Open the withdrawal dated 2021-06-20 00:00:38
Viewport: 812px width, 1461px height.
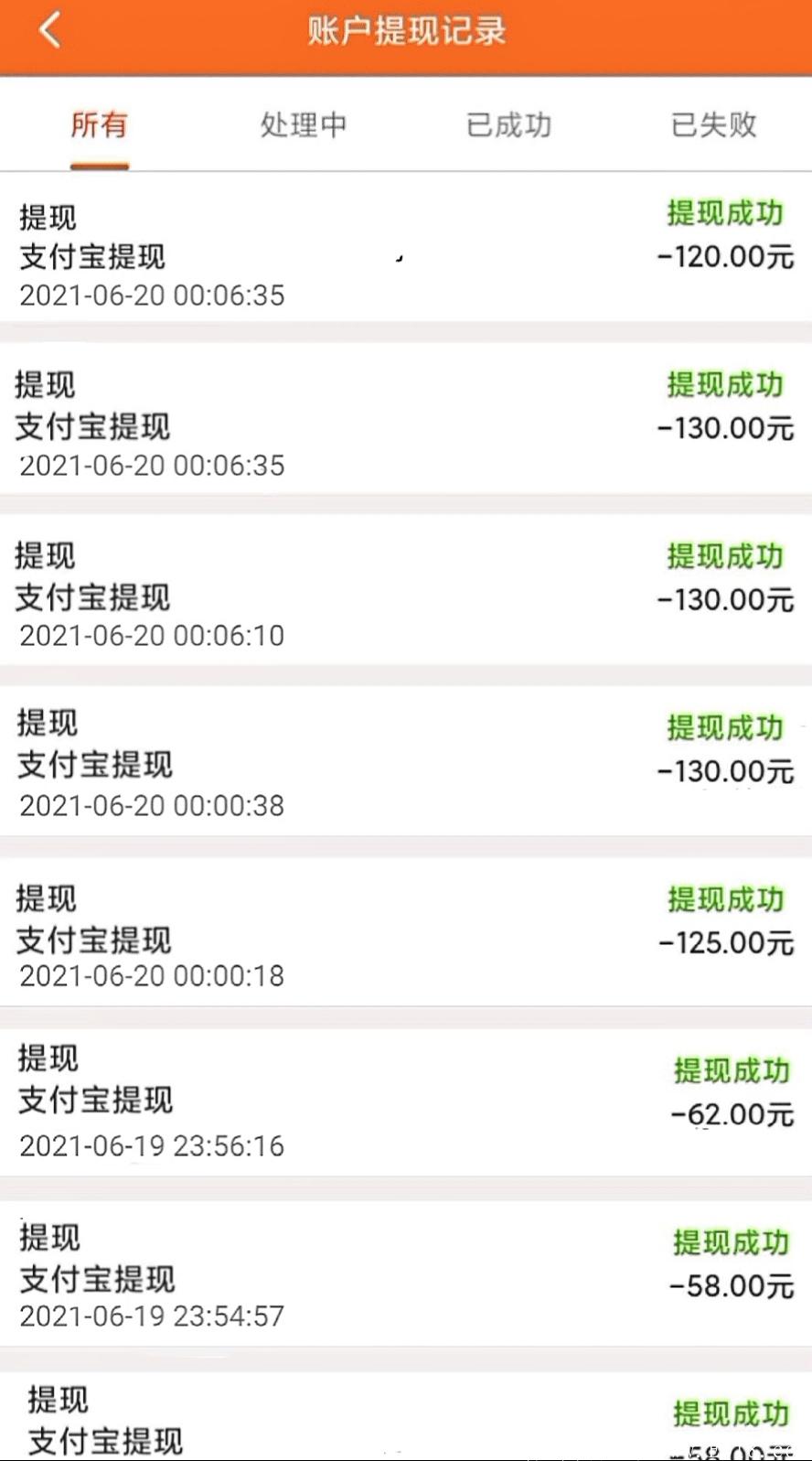pyautogui.click(x=406, y=764)
